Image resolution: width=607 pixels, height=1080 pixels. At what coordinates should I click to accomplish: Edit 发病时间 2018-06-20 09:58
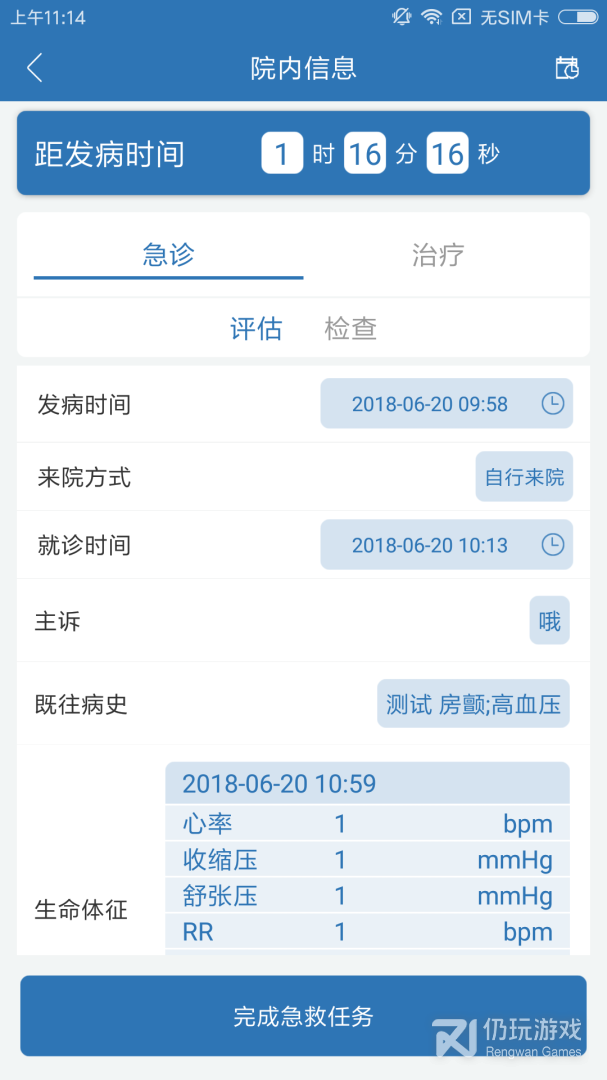(446, 404)
